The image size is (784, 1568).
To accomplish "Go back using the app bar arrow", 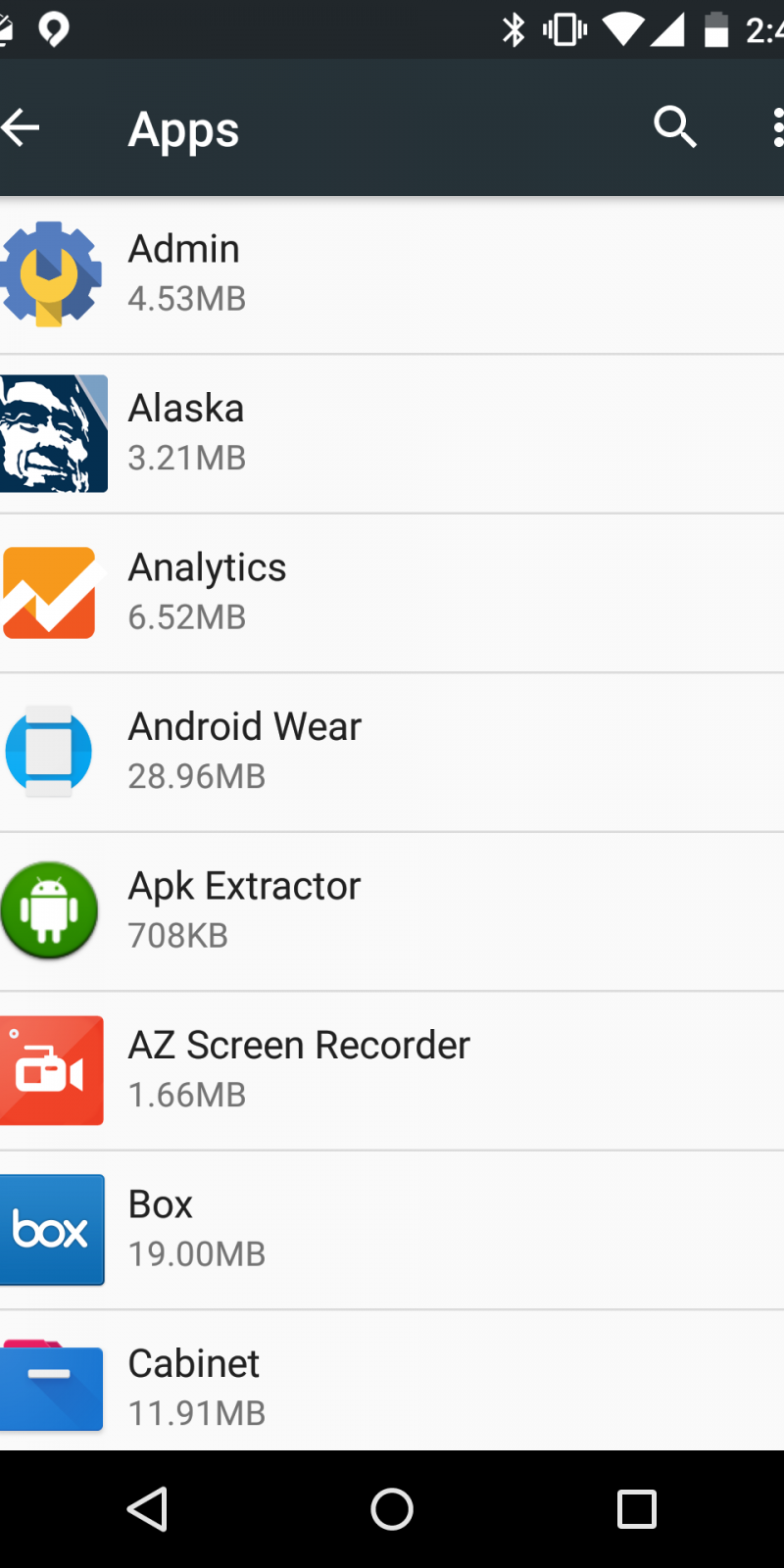I will pyautogui.click(x=22, y=127).
